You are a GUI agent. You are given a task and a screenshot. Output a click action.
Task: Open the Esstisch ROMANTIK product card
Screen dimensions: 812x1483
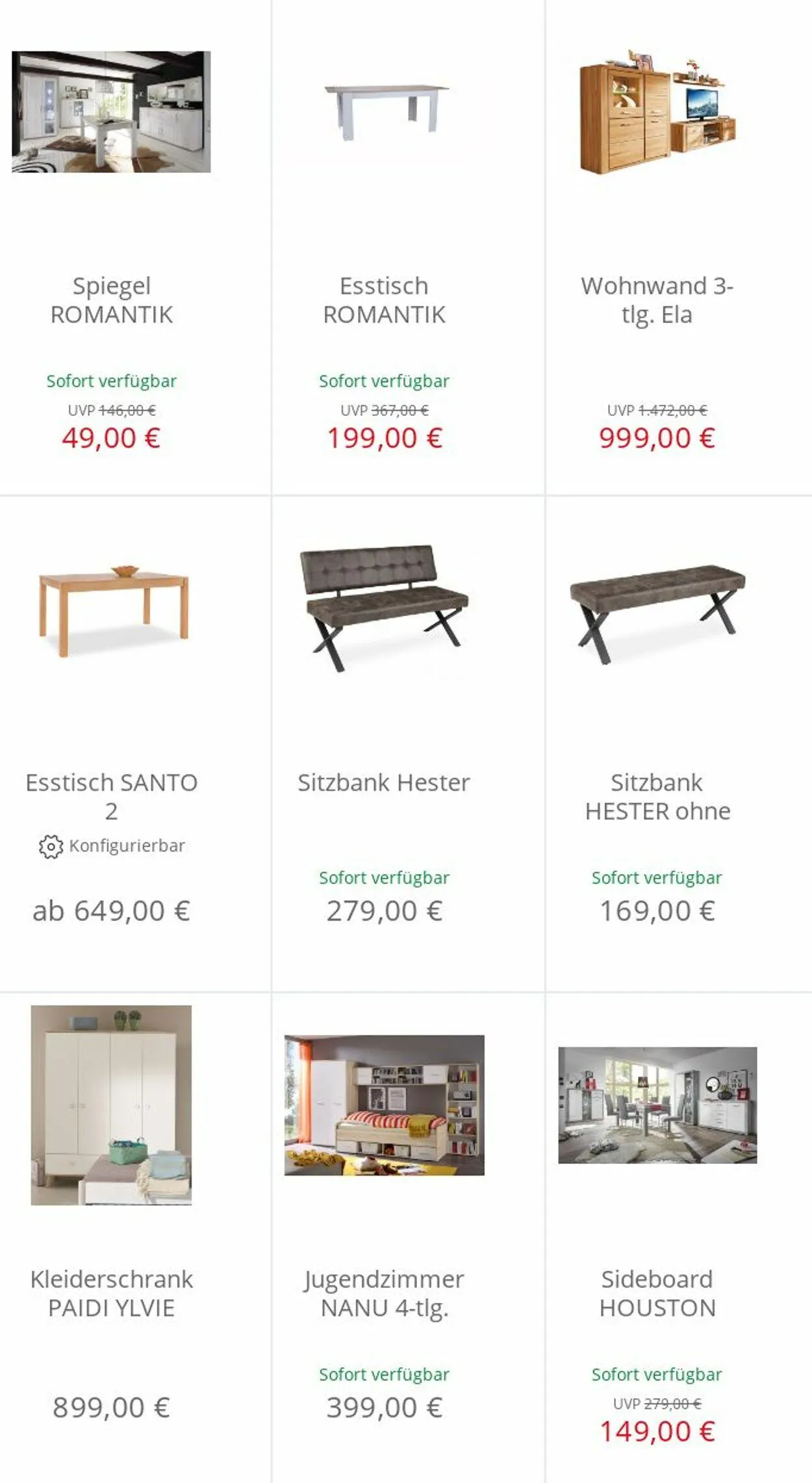click(x=408, y=247)
